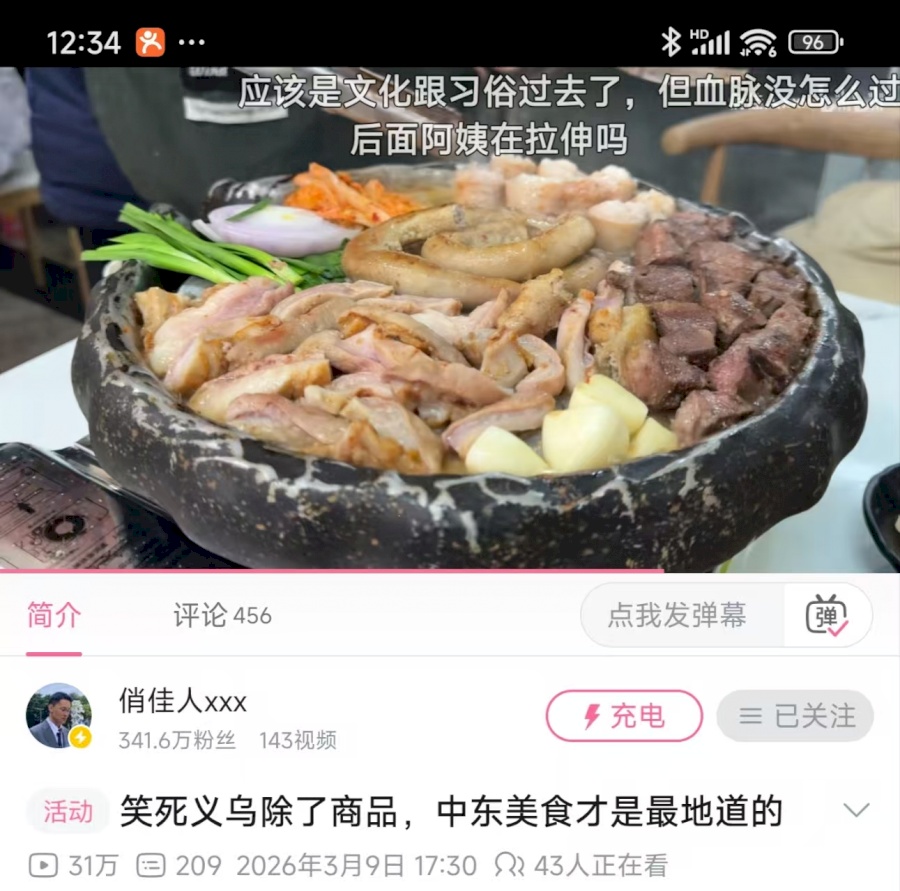Switch to the 简介 tab
This screenshot has width=900, height=891.
coord(54,615)
